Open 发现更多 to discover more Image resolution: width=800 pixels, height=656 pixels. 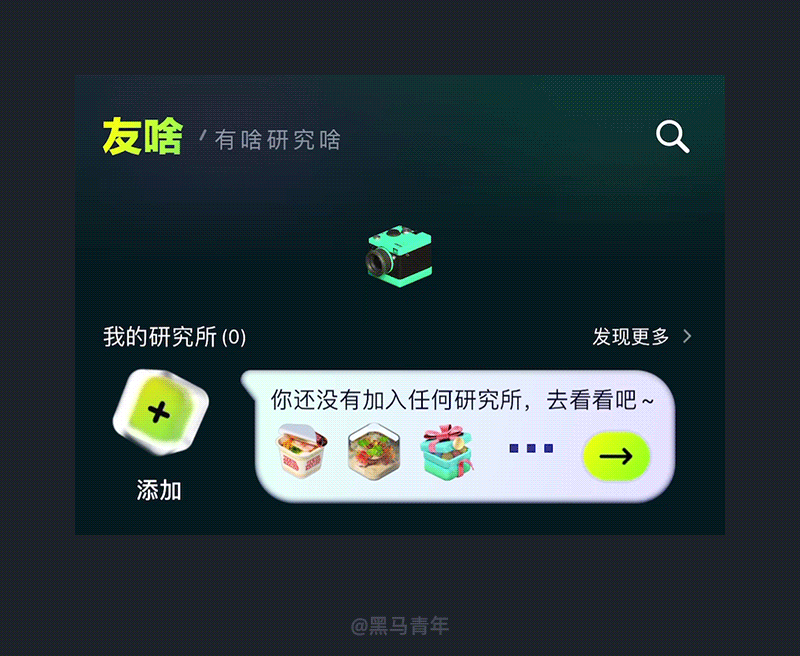[641, 337]
